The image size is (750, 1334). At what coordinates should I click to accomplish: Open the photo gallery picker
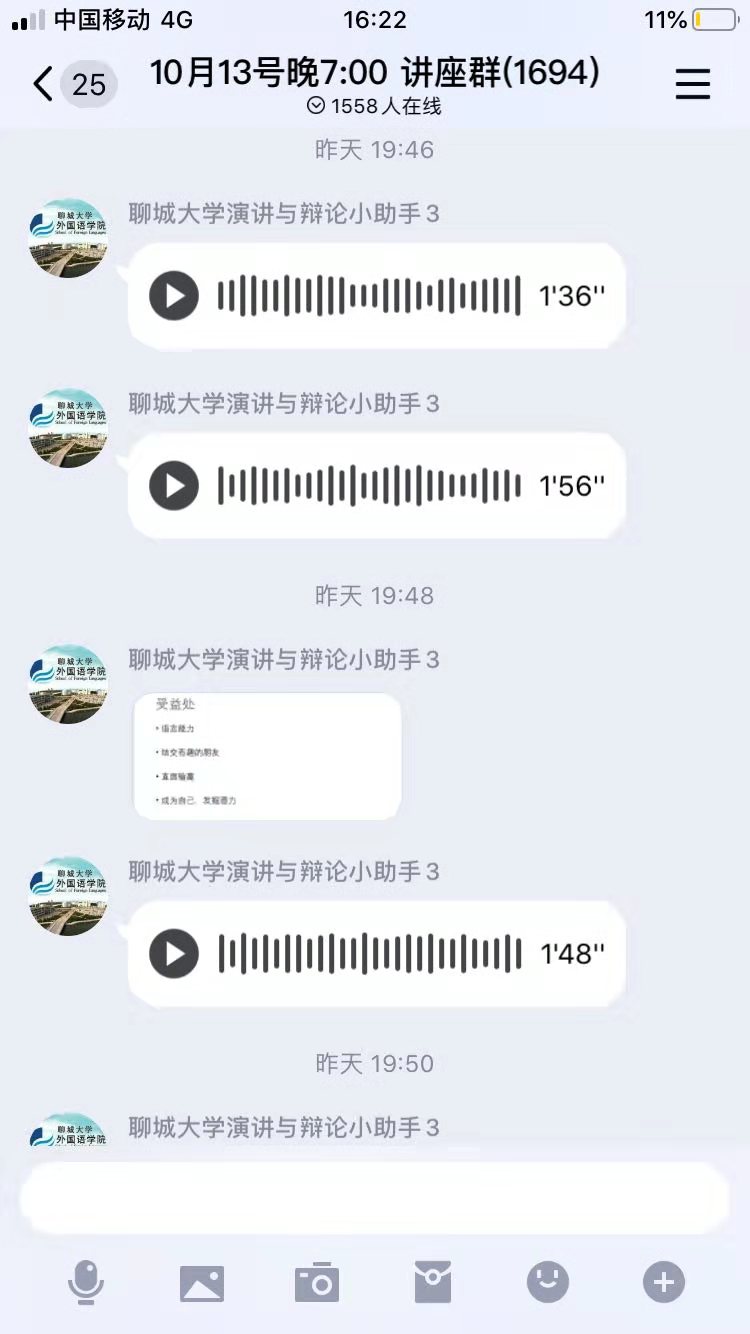(x=202, y=1282)
